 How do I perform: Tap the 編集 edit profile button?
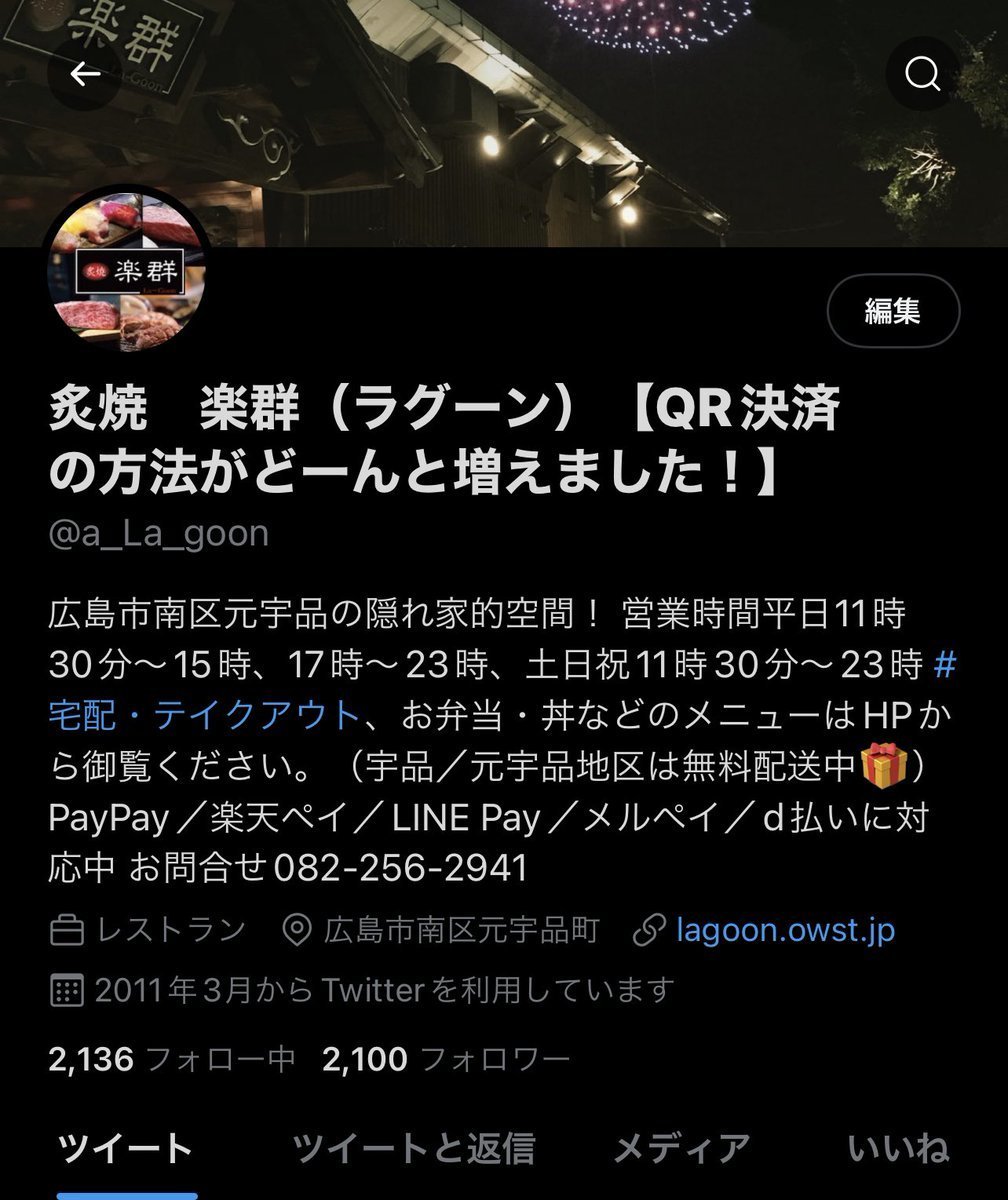(x=893, y=312)
